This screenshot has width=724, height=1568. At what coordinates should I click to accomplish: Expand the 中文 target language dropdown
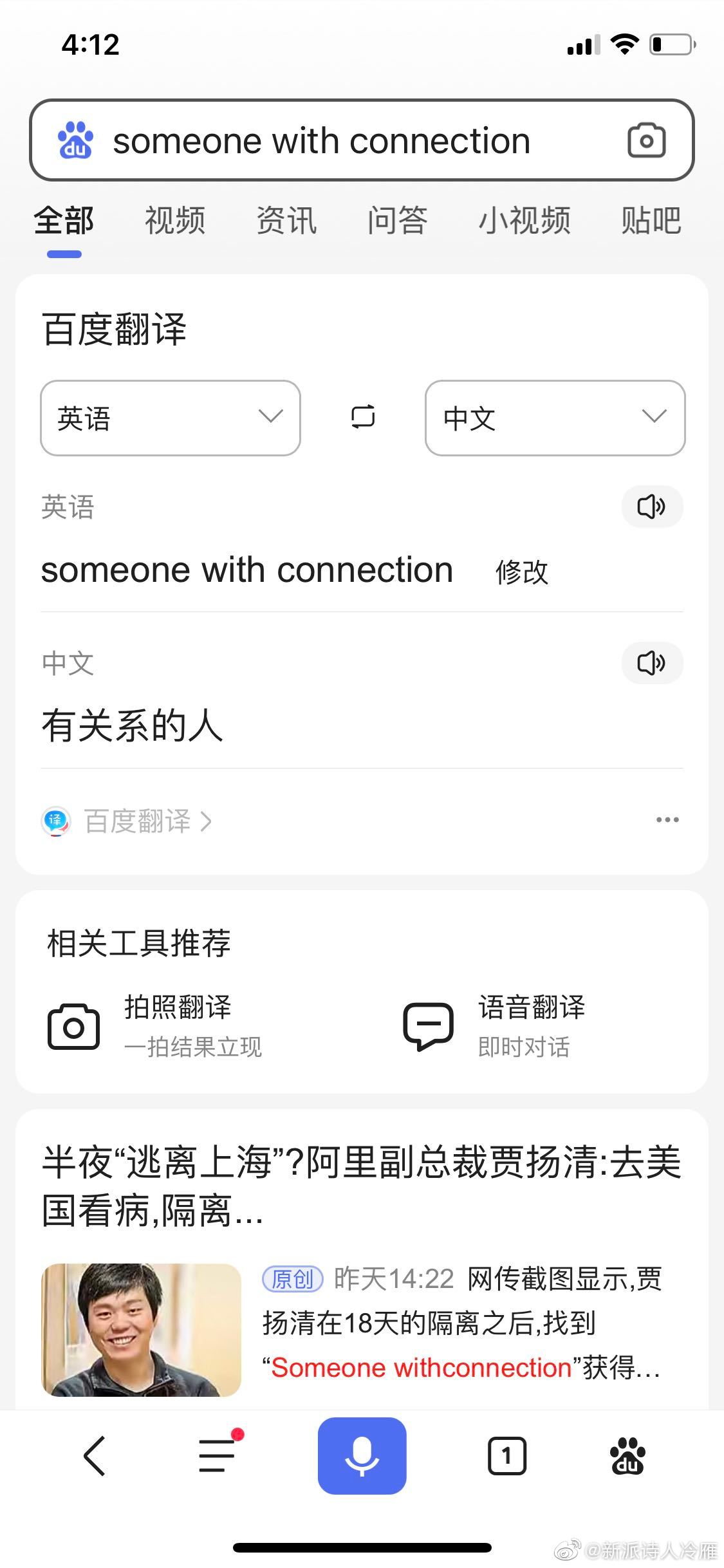tap(555, 418)
